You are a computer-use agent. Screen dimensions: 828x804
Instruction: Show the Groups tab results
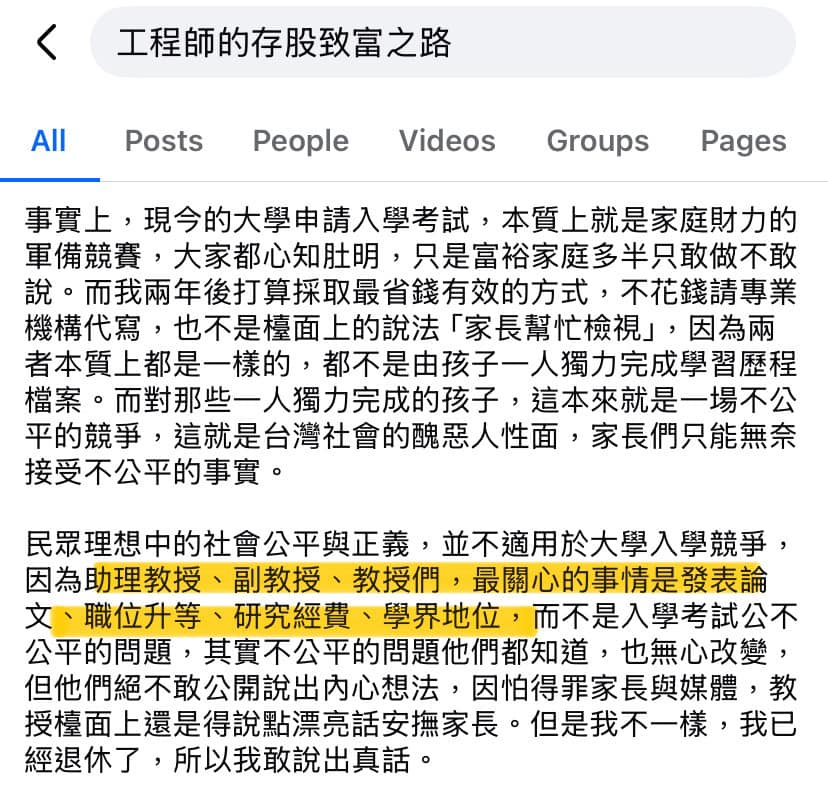597,141
